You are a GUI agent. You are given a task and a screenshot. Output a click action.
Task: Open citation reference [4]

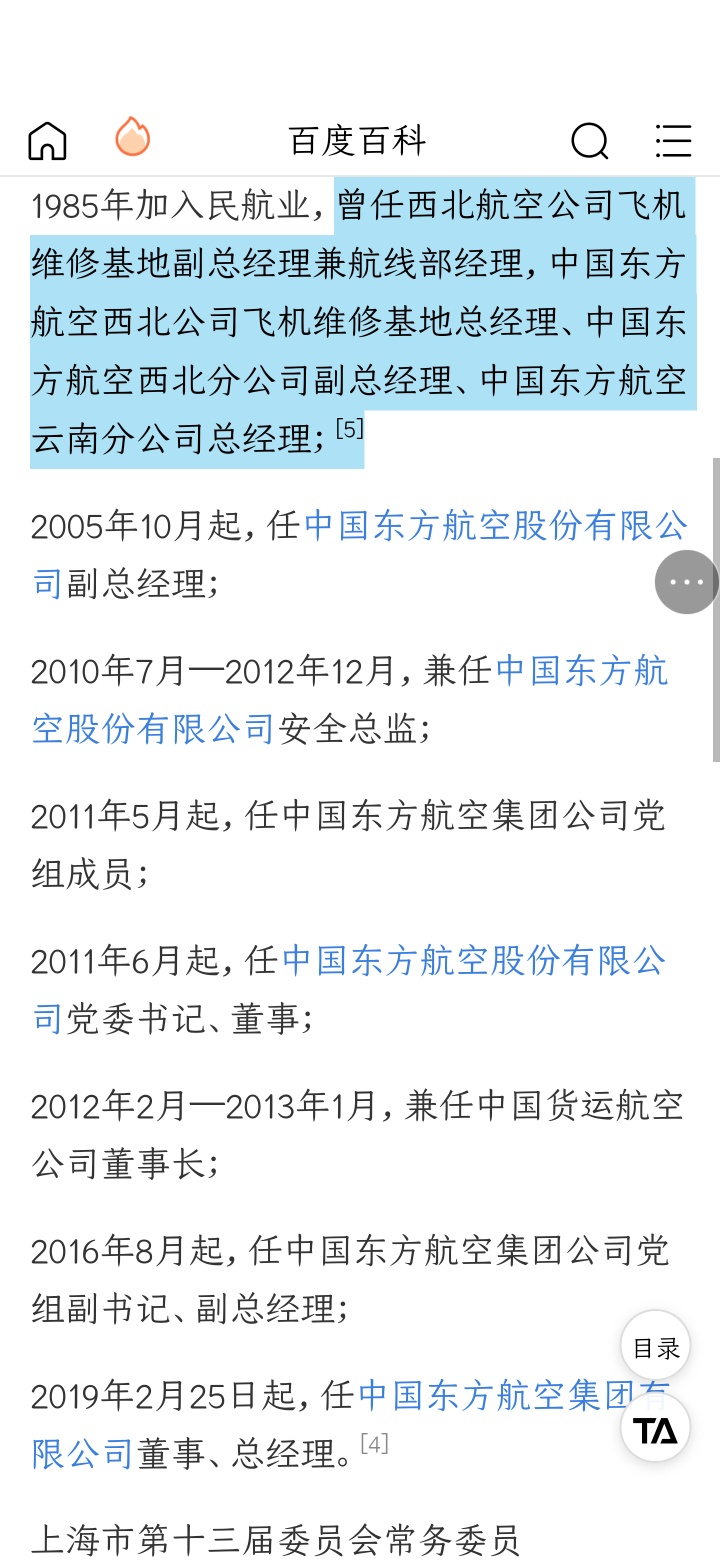(x=374, y=1444)
